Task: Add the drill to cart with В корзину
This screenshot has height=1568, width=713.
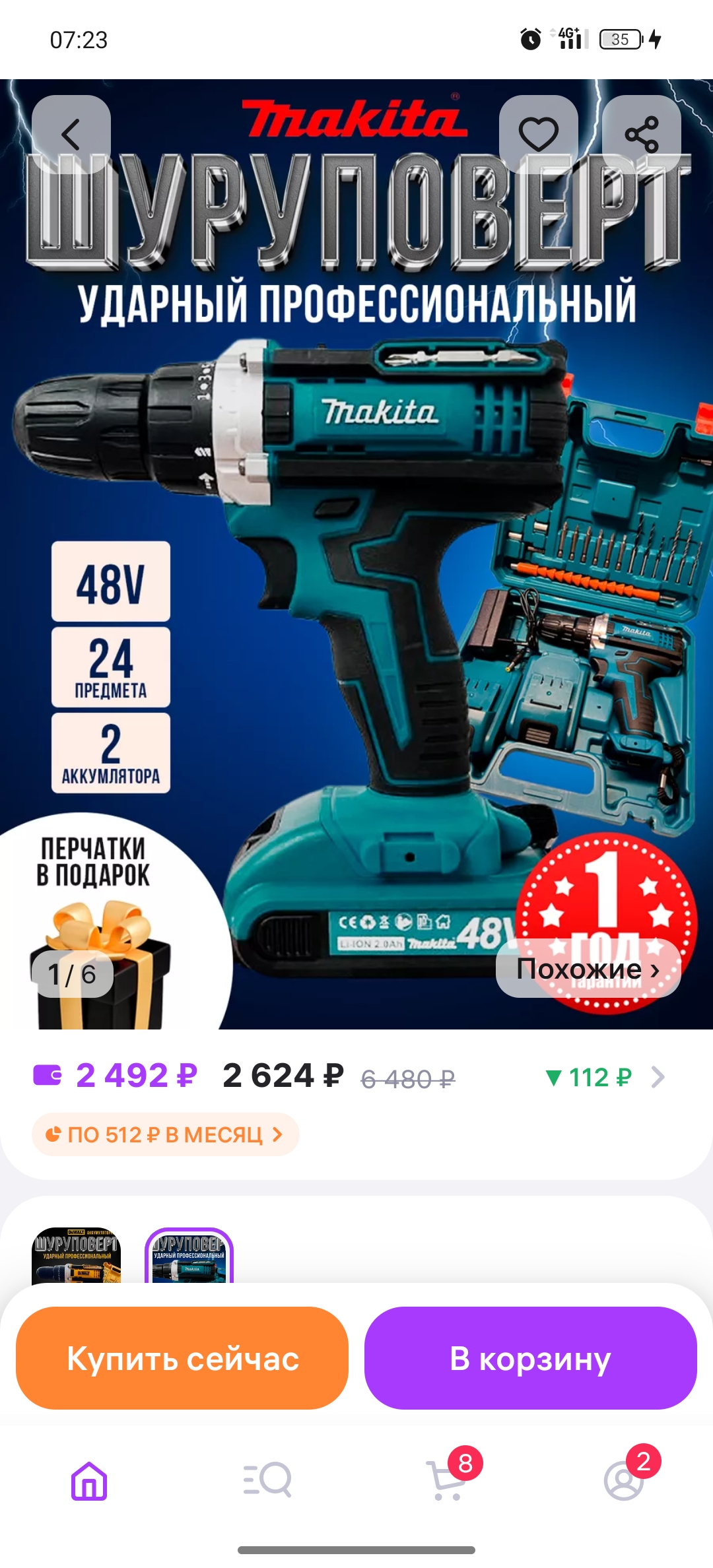Action: pyautogui.click(x=531, y=1358)
